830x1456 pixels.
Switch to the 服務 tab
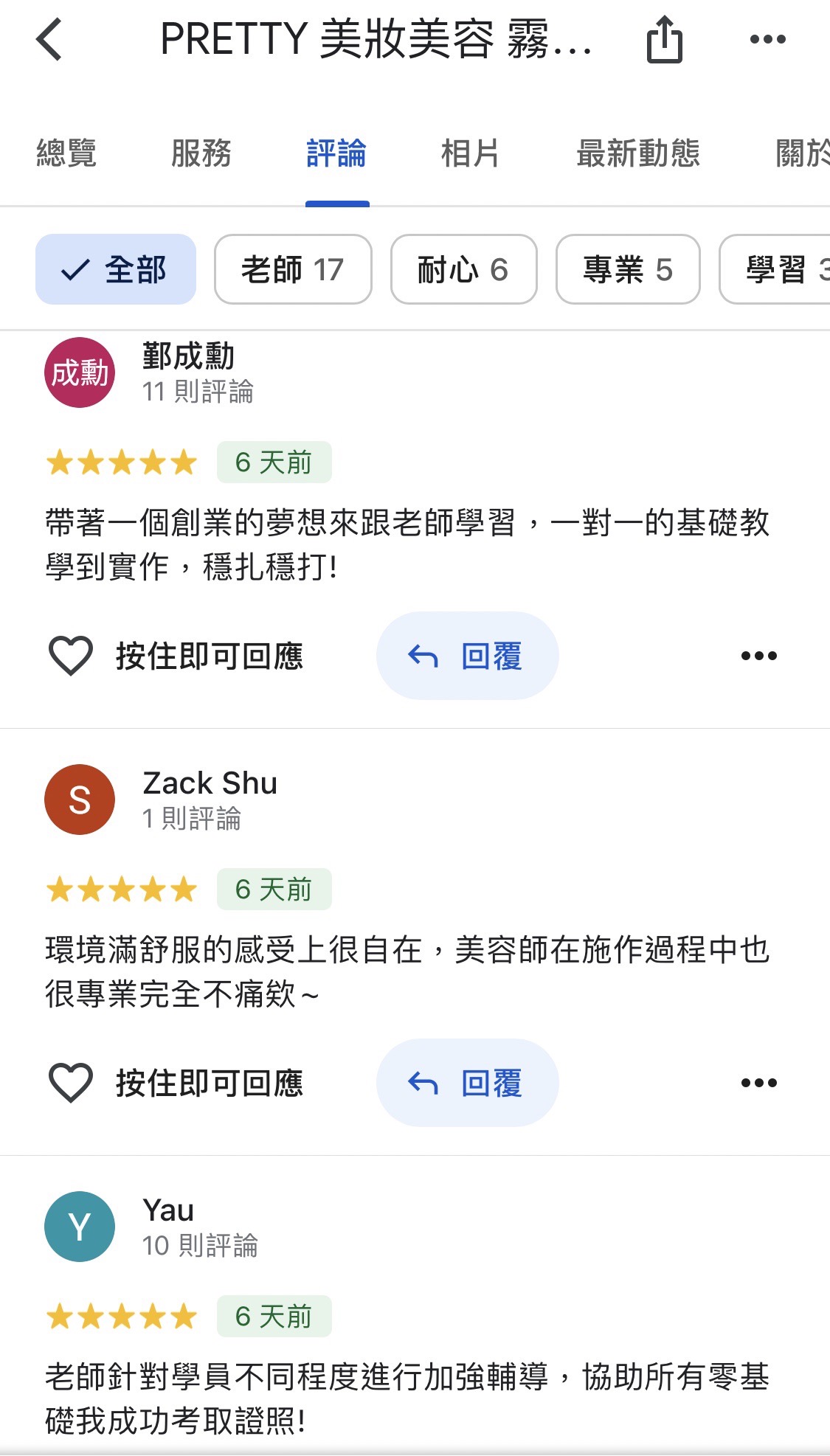coord(201,153)
